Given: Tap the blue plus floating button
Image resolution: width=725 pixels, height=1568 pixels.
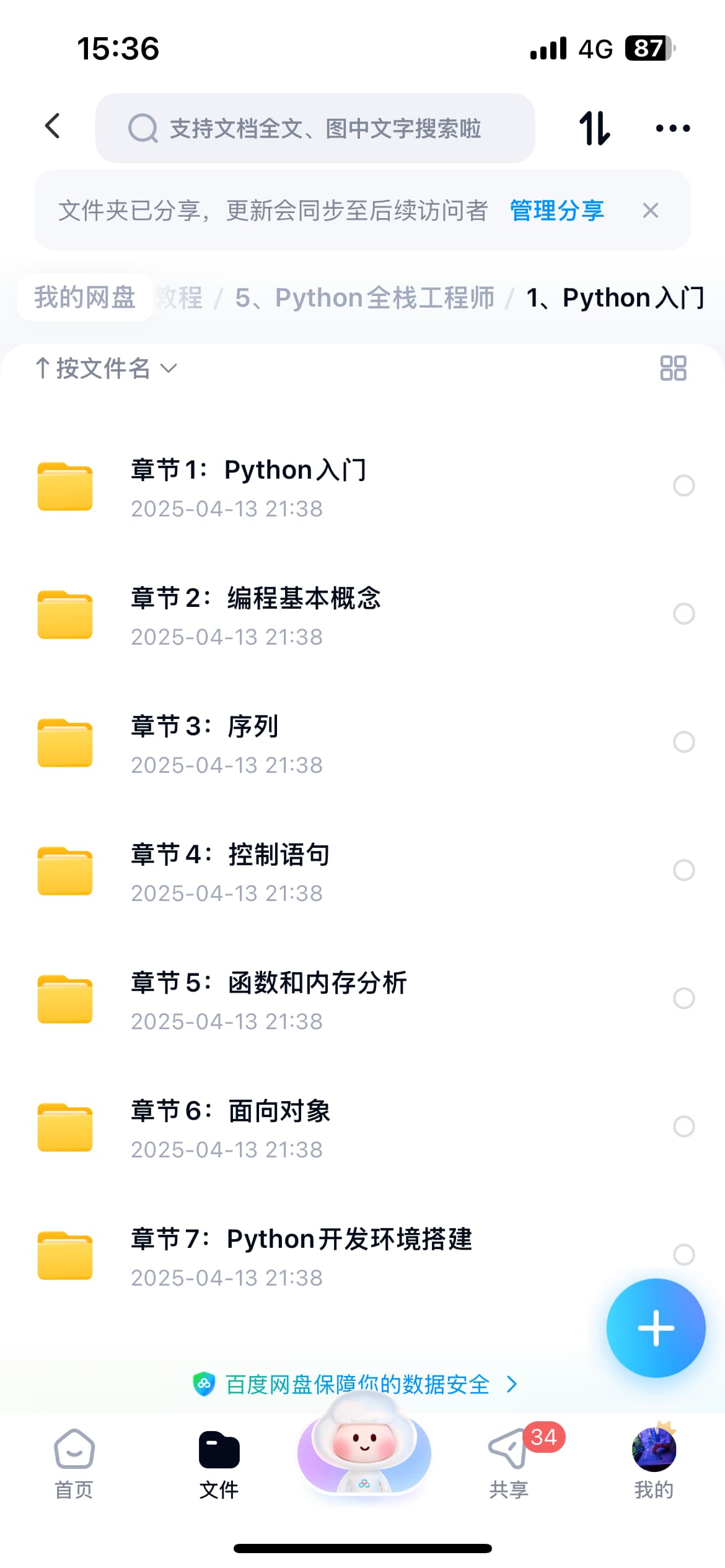Looking at the screenshot, I should [656, 1328].
